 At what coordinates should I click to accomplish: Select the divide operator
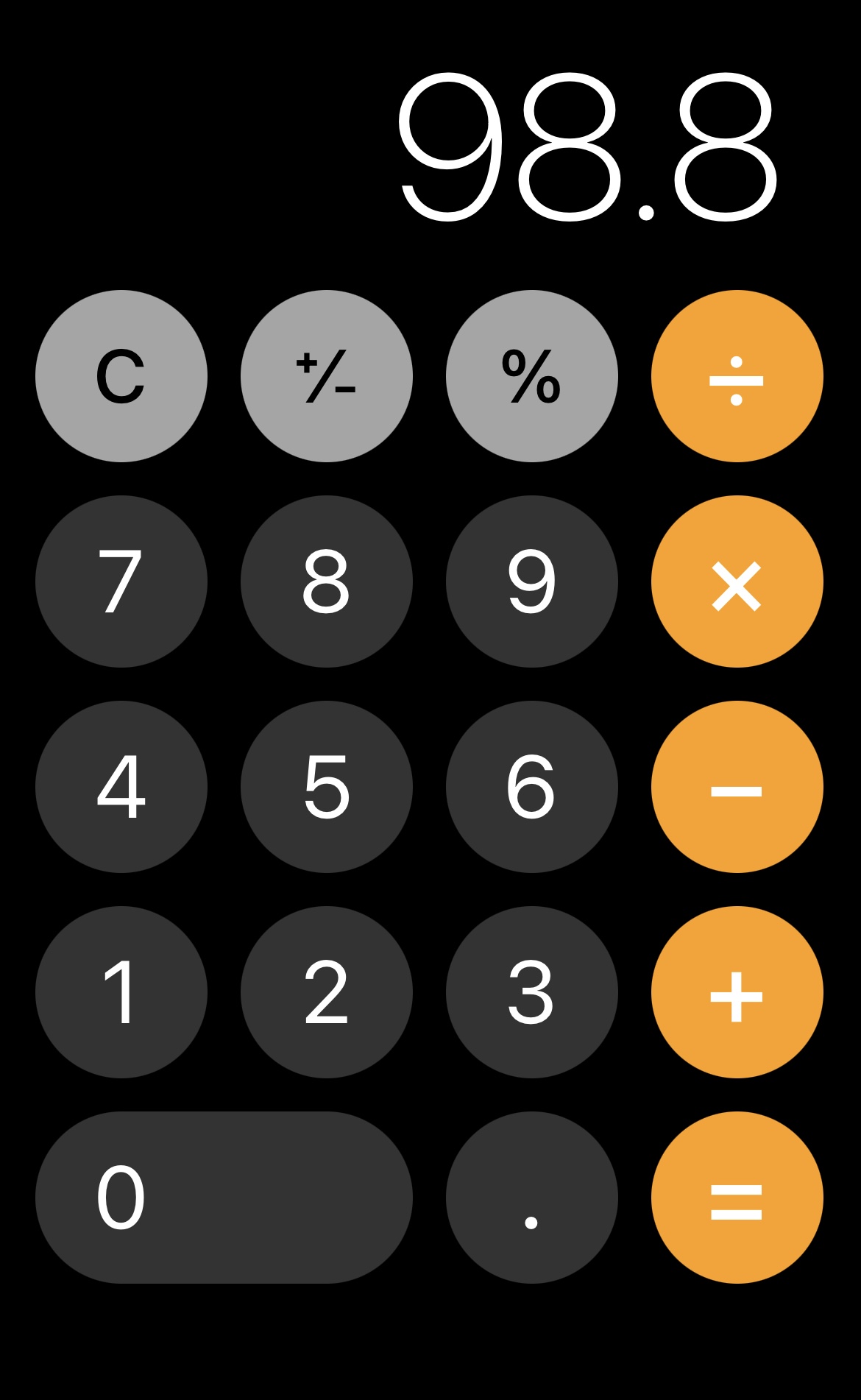[x=737, y=376]
